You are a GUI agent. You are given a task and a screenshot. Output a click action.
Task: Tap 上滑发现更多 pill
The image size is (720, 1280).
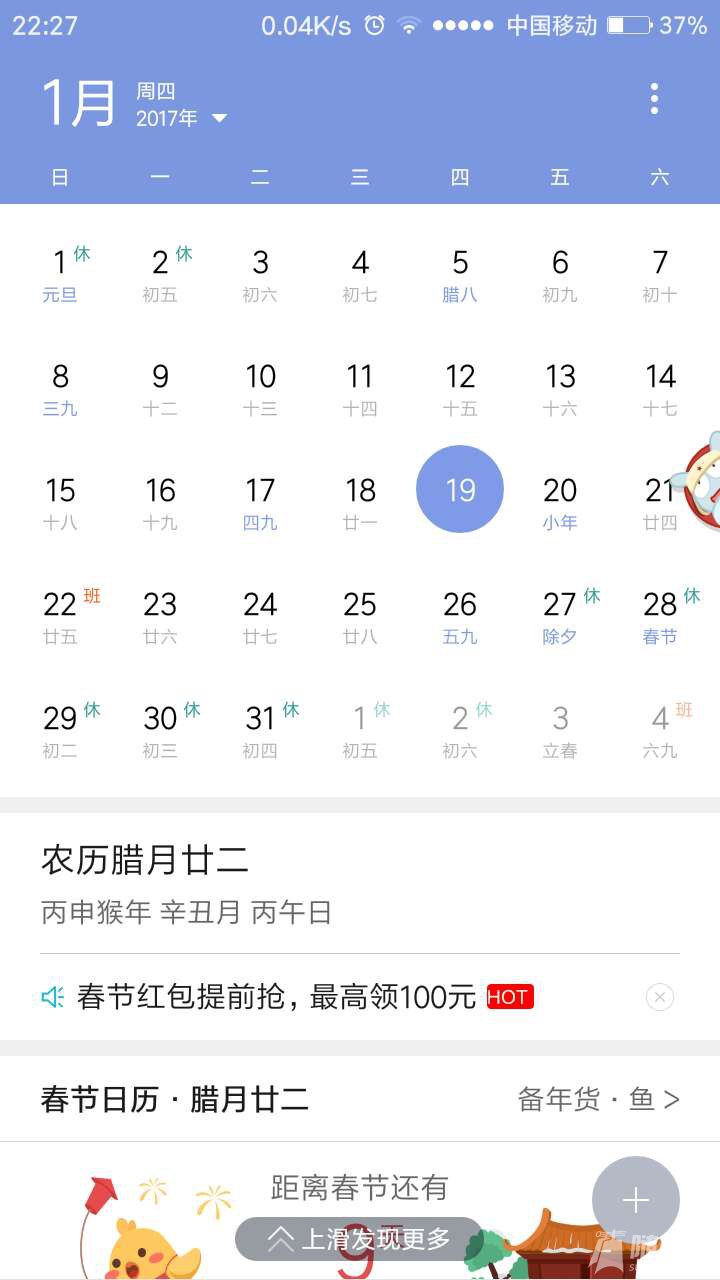tap(359, 1239)
